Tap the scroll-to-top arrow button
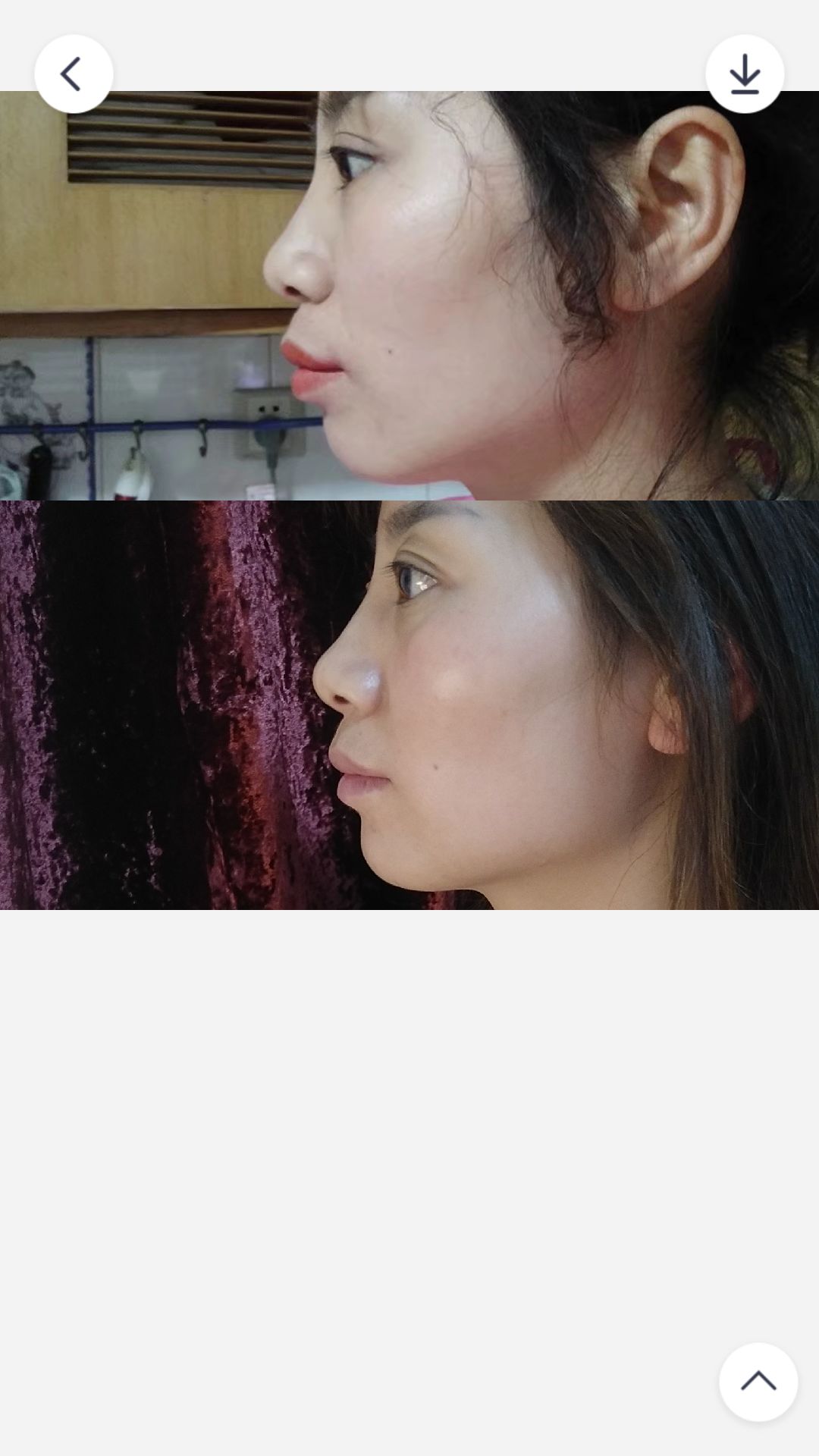This screenshot has height=1456, width=819. click(758, 1382)
